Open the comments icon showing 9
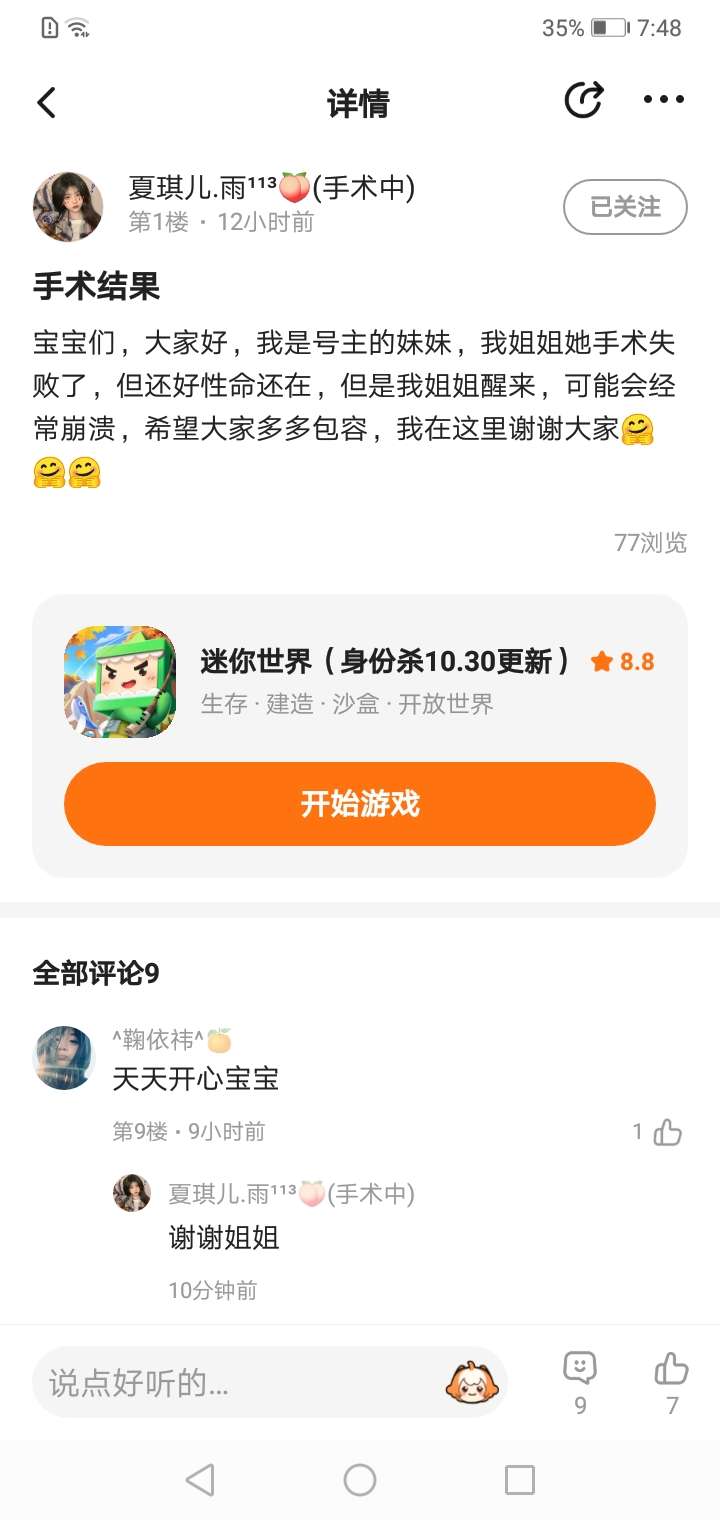The width and height of the screenshot is (720, 1520). (x=580, y=1368)
